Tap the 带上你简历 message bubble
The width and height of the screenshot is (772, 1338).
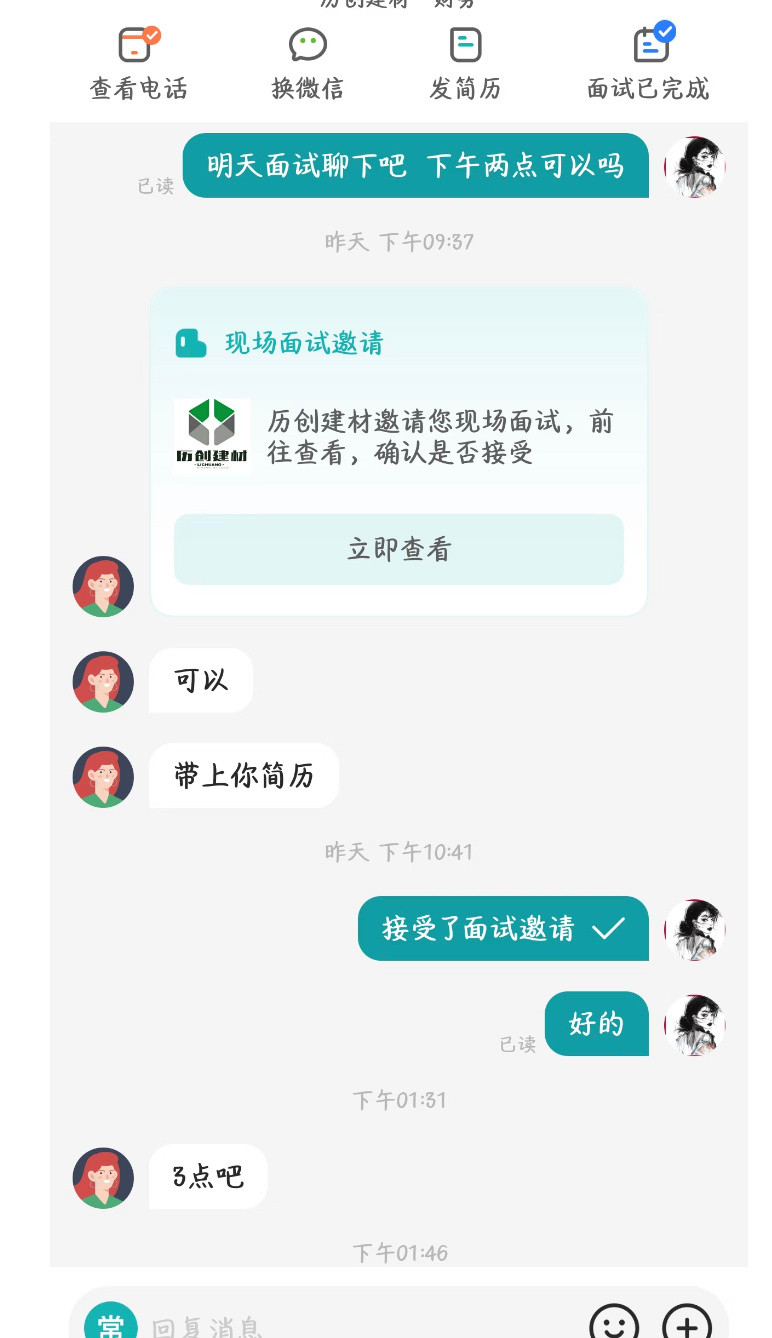tap(243, 775)
